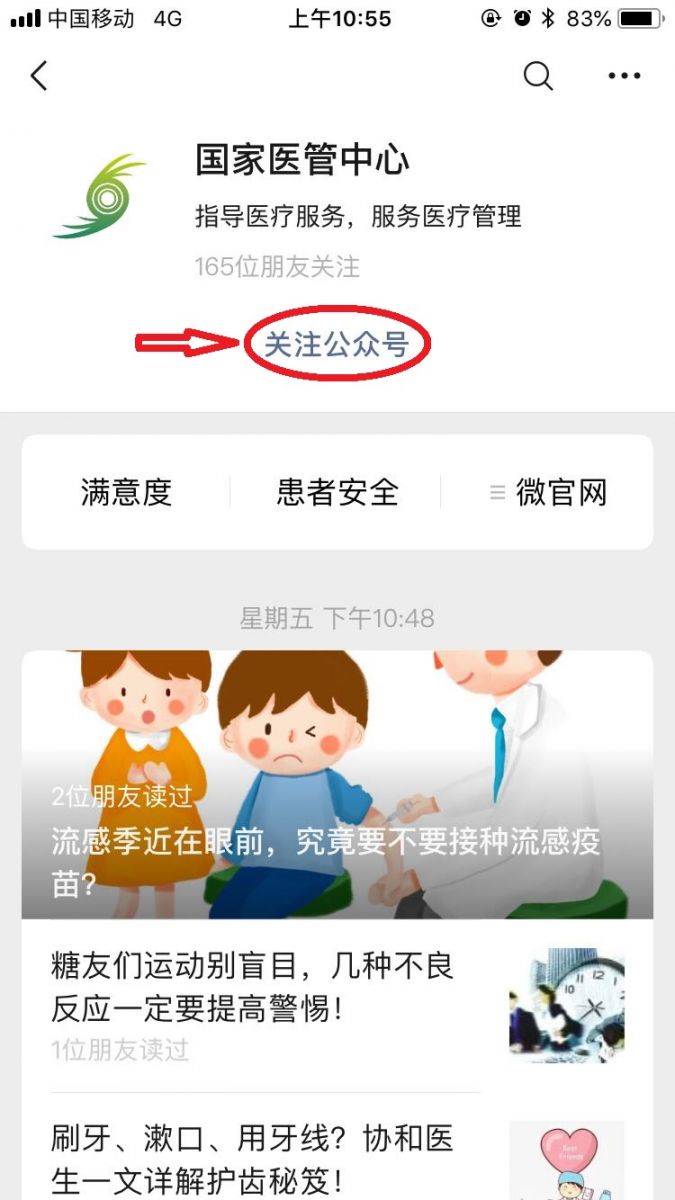Open the three-dot overflow menu
The image size is (675, 1200).
point(624,76)
